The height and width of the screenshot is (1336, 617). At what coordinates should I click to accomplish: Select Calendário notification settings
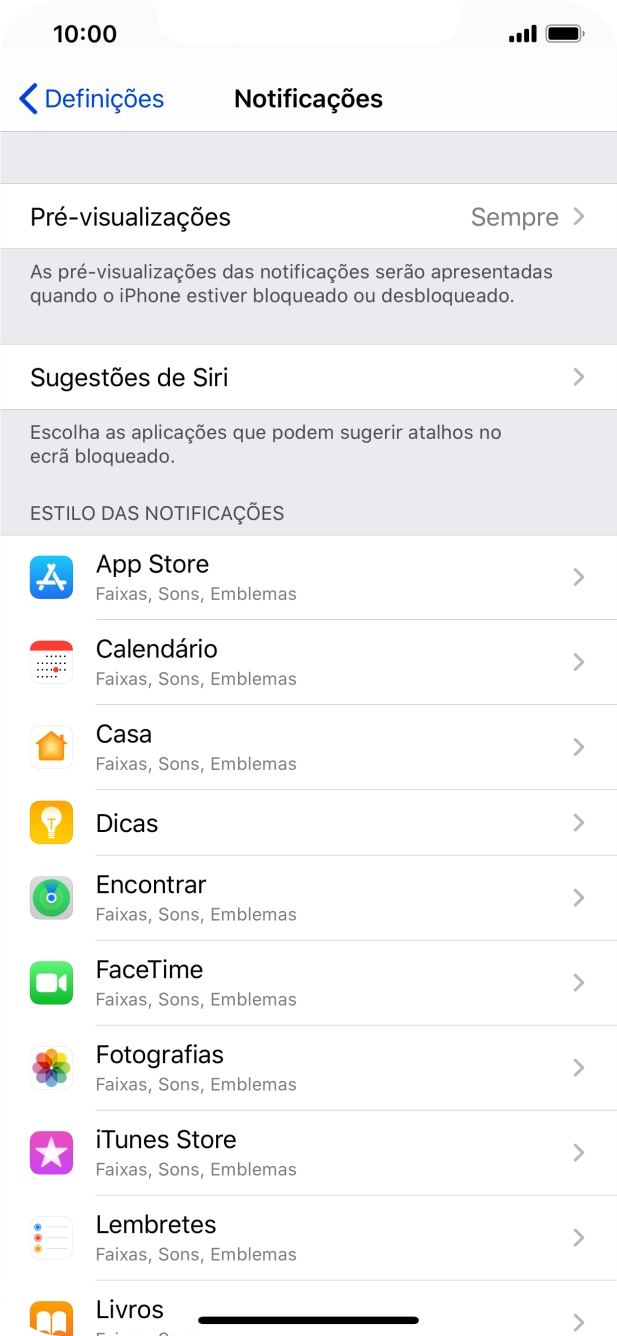308,662
